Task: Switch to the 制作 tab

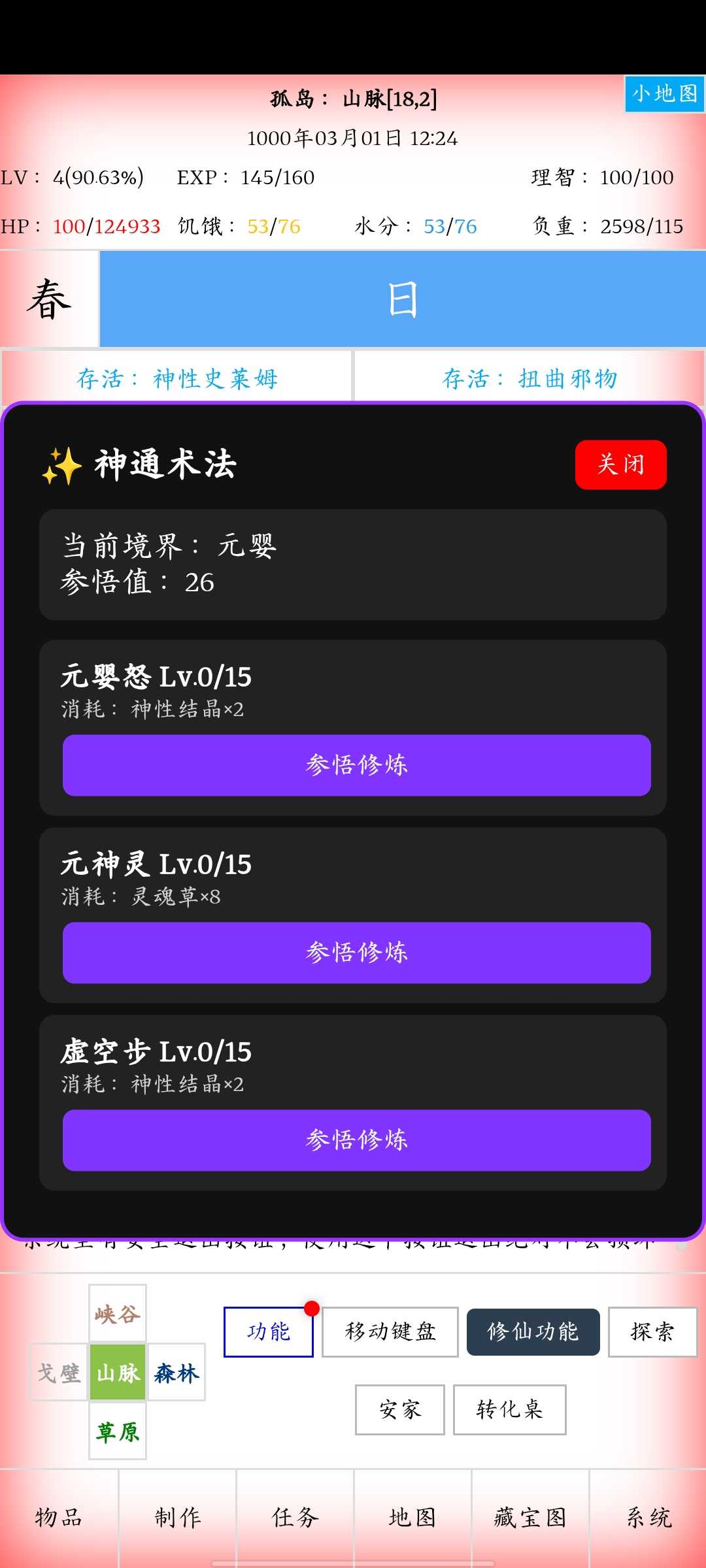Action: pyautogui.click(x=177, y=1517)
